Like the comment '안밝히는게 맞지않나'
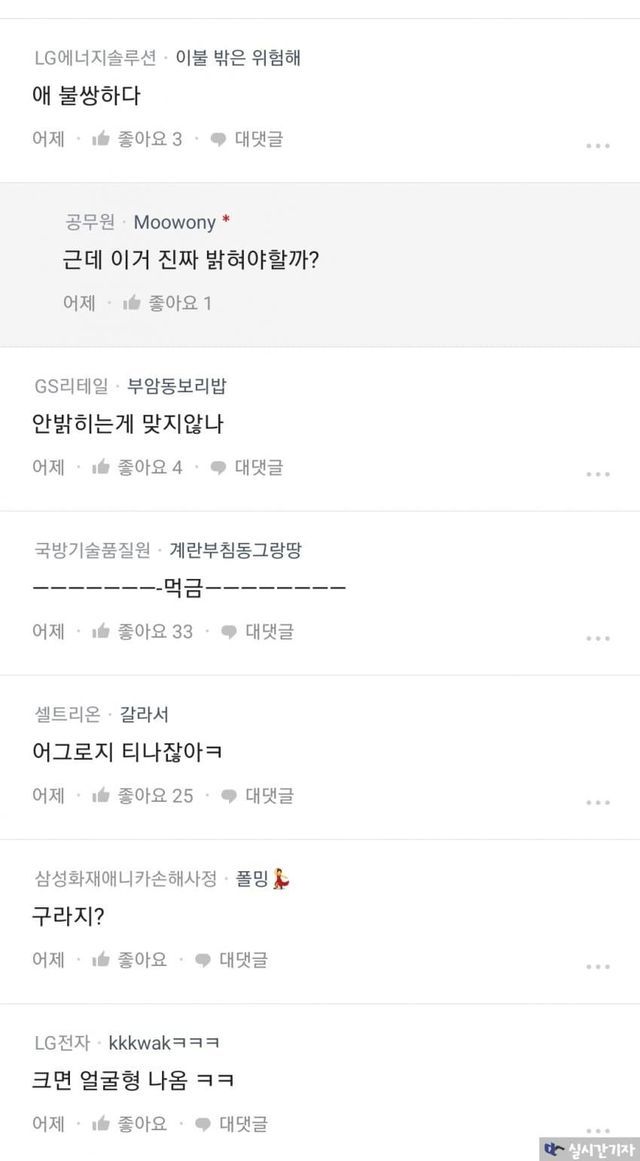The height and width of the screenshot is (1161, 640). tap(136, 467)
